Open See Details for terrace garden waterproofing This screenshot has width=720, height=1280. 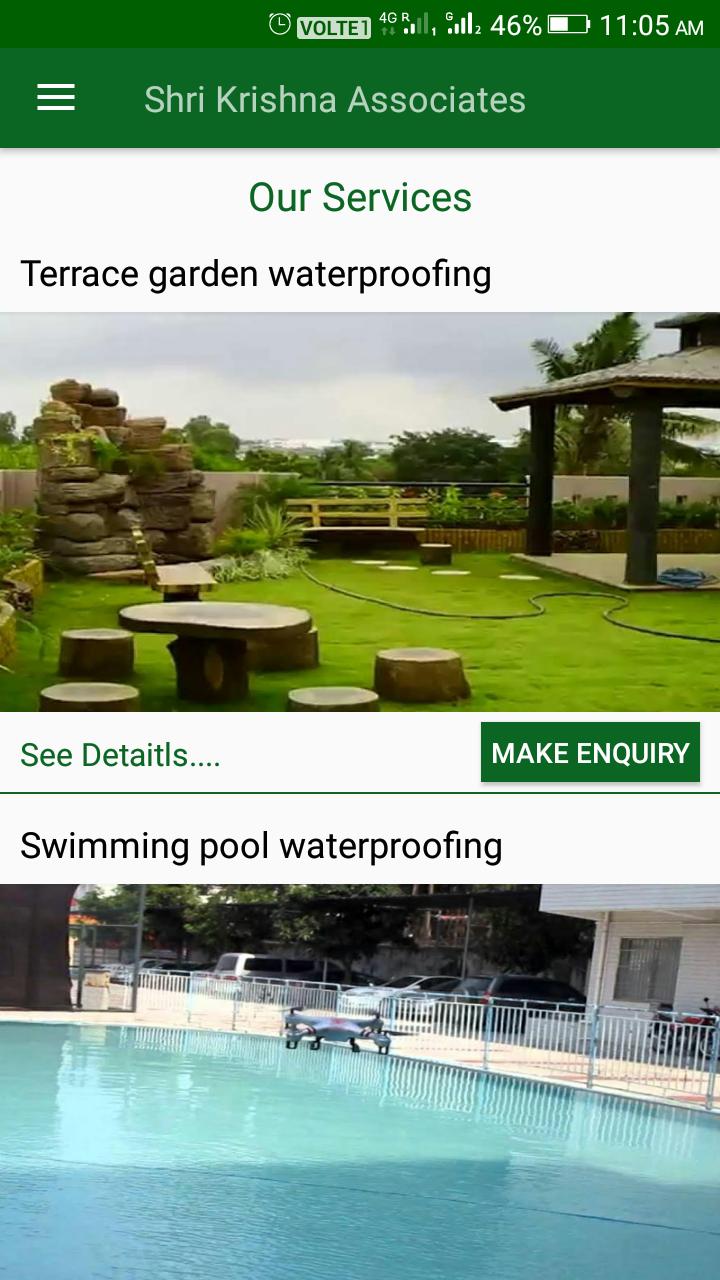120,755
